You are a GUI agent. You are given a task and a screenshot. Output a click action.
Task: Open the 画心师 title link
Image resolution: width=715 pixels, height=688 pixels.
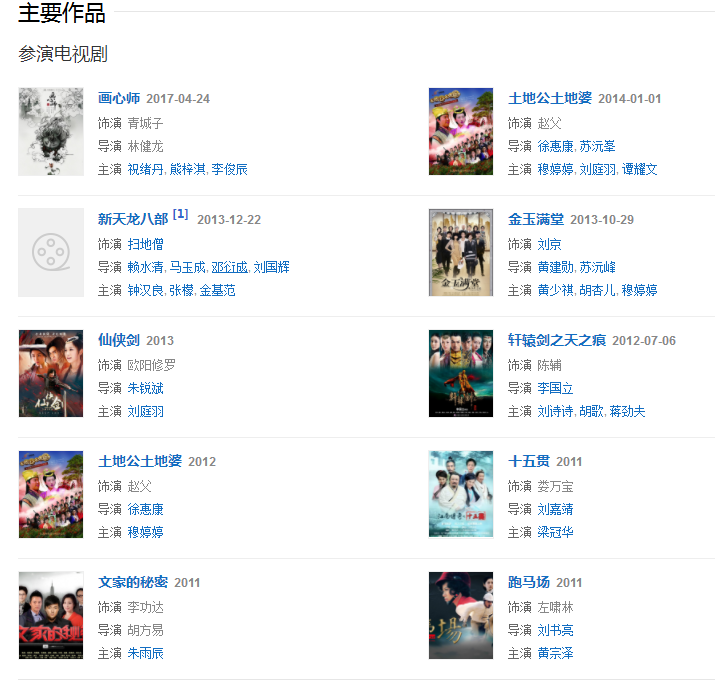[x=118, y=98]
